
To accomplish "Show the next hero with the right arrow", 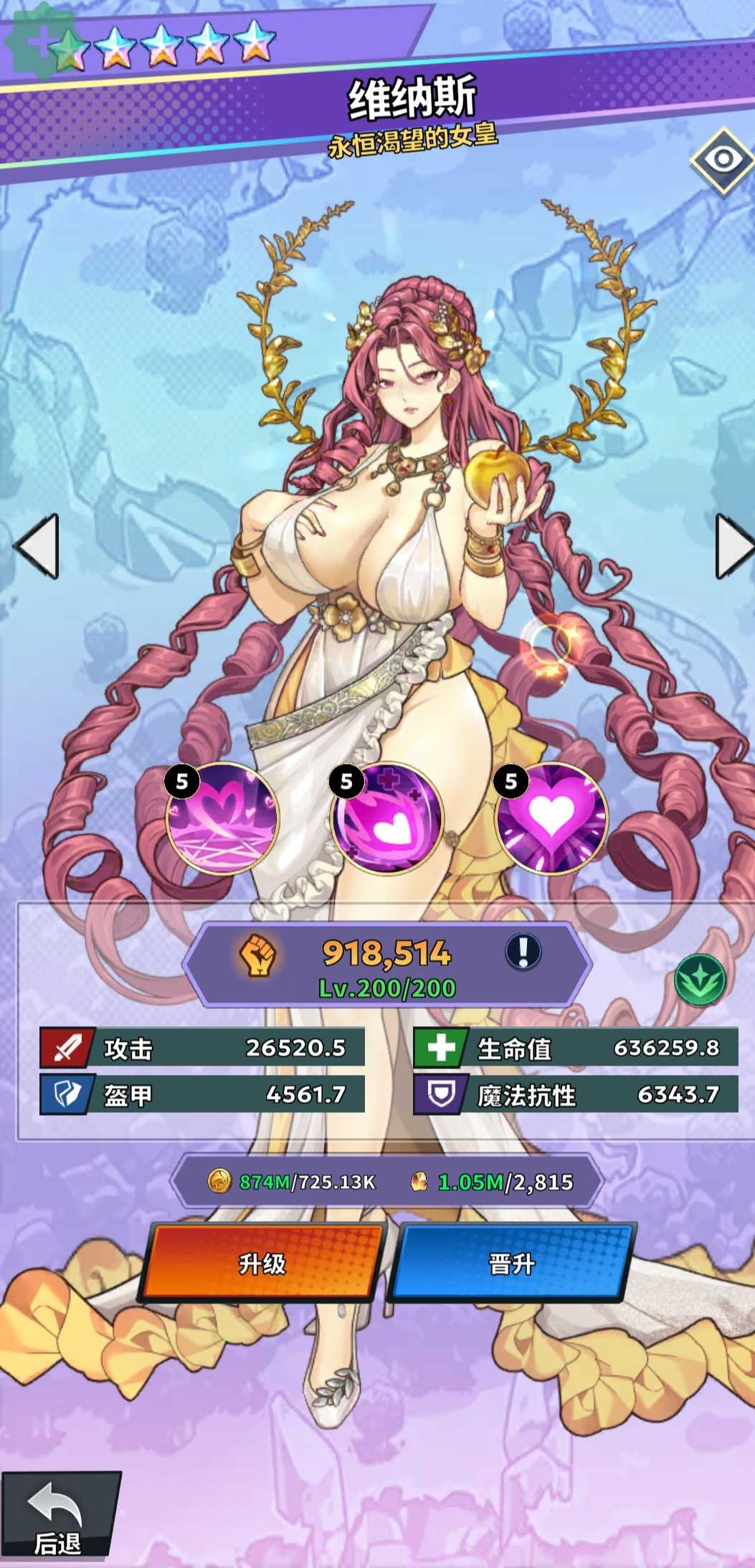I will tap(733, 545).
